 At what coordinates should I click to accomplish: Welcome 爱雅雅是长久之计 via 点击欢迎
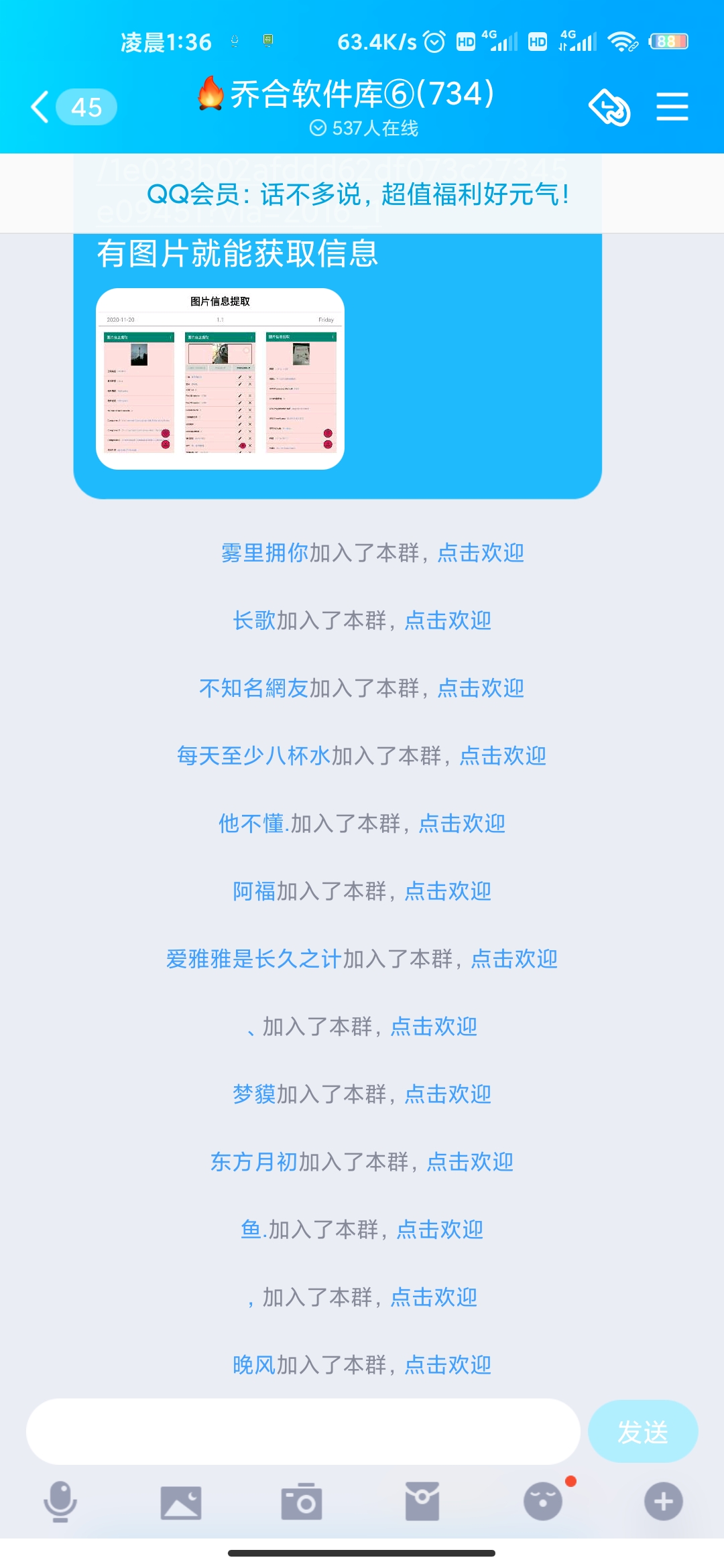[x=514, y=959]
